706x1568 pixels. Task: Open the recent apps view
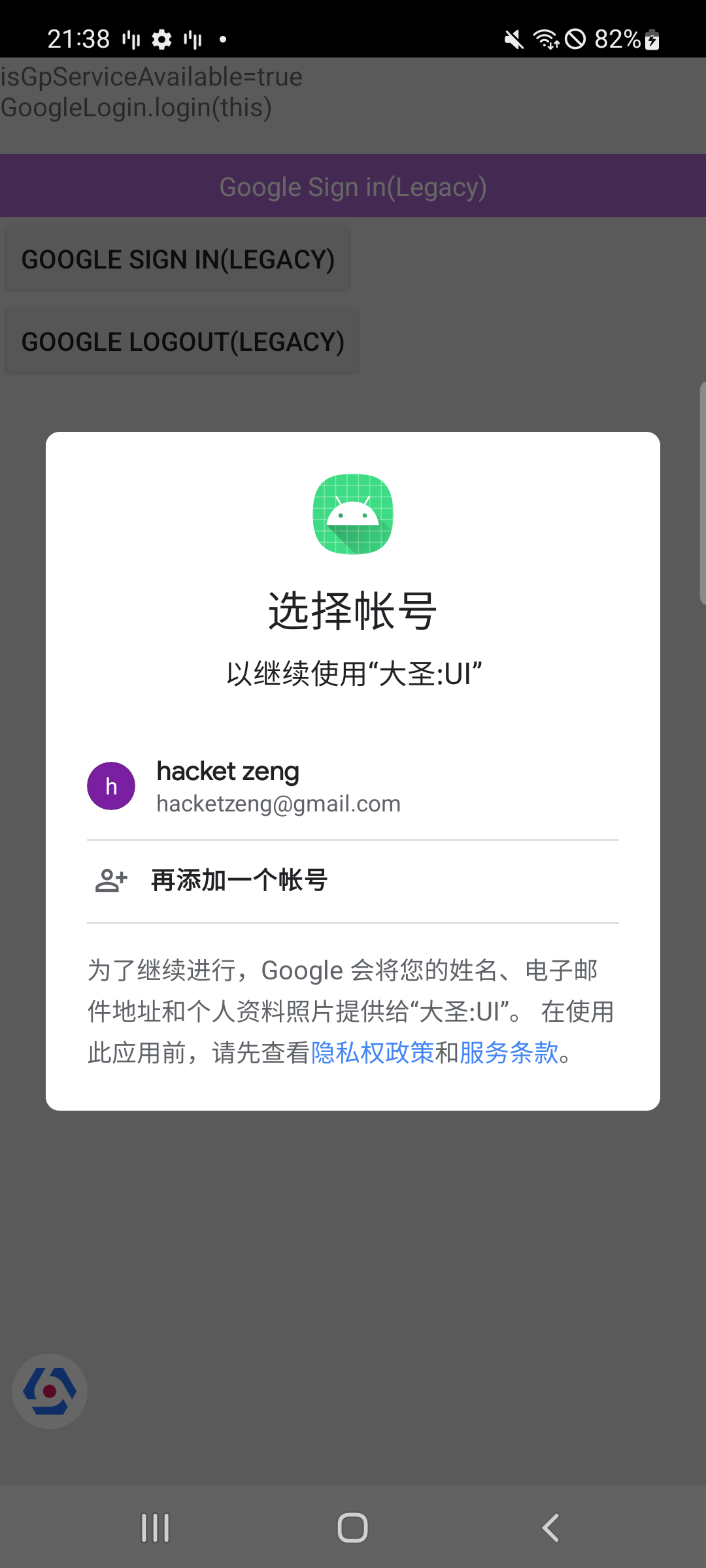tap(155, 1527)
